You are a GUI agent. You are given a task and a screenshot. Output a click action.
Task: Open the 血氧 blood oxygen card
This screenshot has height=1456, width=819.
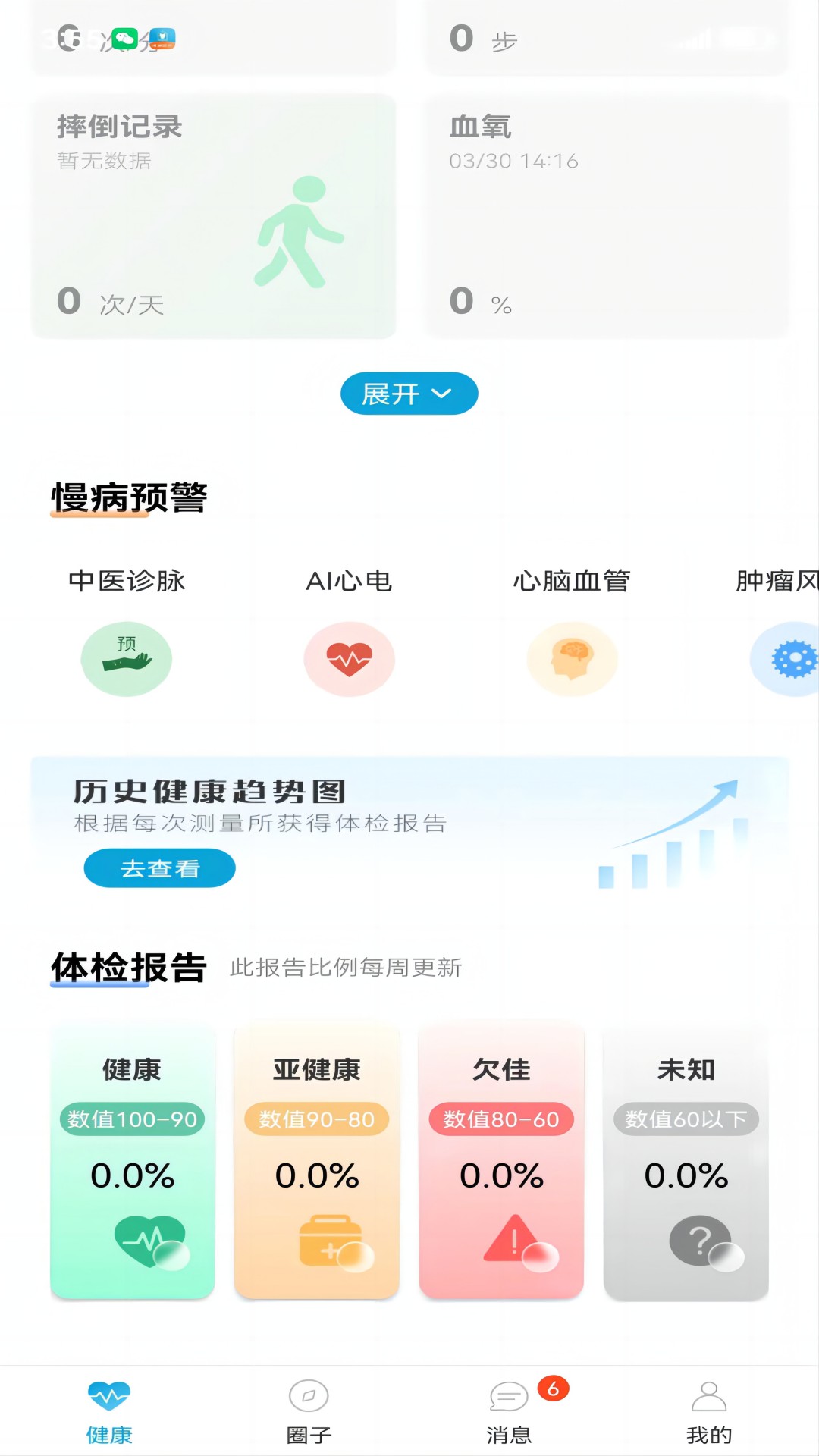point(606,216)
